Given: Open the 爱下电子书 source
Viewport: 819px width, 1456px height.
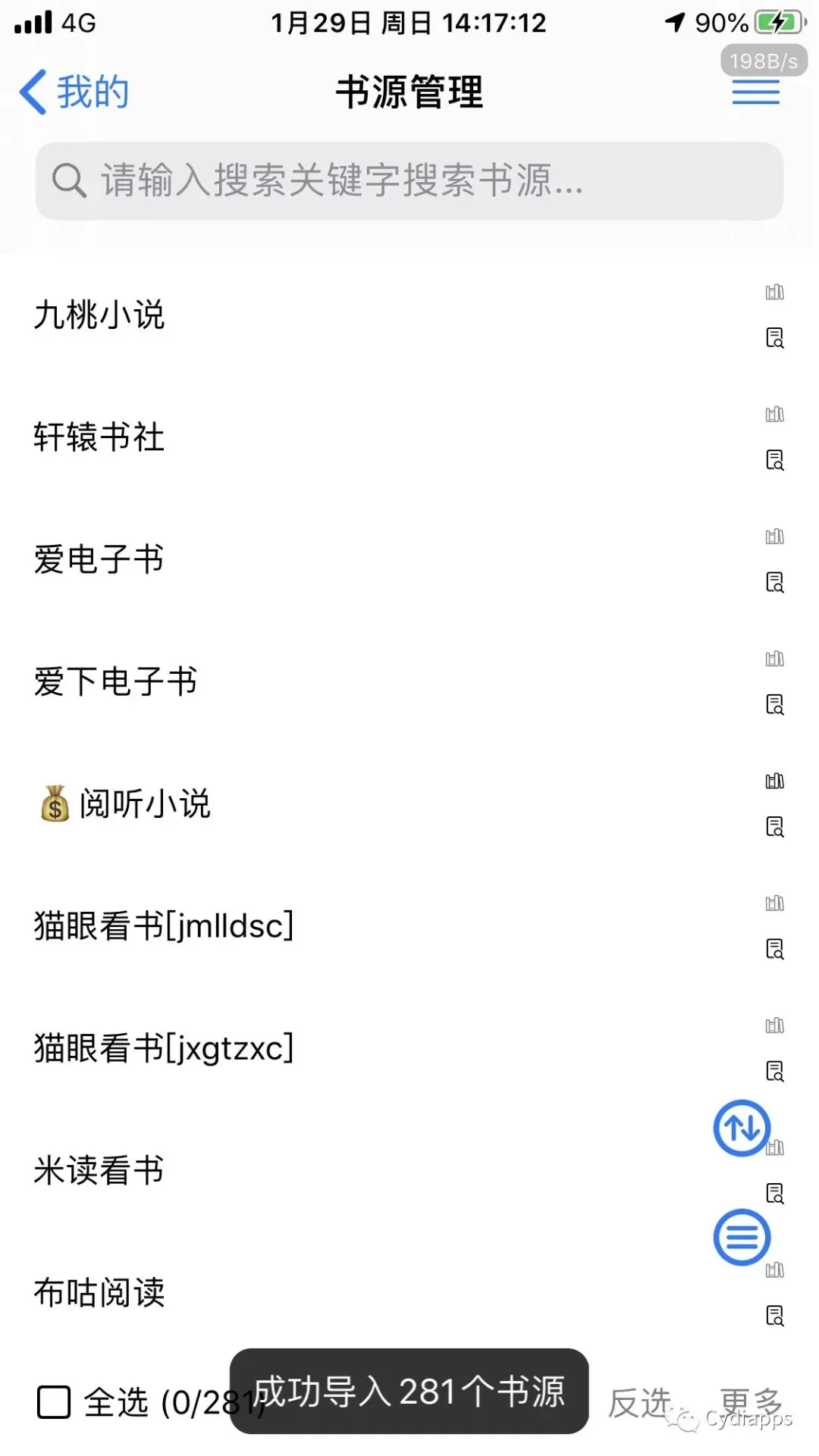Looking at the screenshot, I should pyautogui.click(x=115, y=681).
